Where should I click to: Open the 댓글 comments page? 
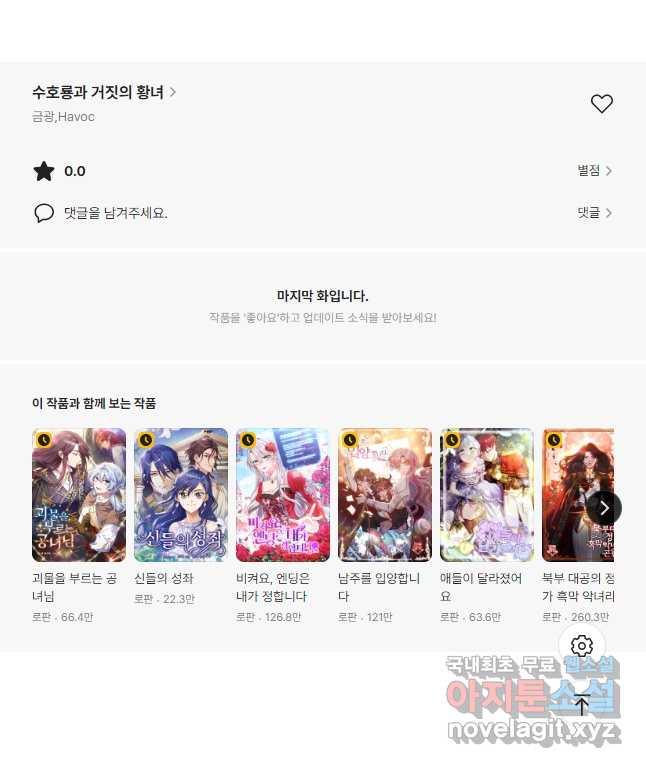pos(594,213)
